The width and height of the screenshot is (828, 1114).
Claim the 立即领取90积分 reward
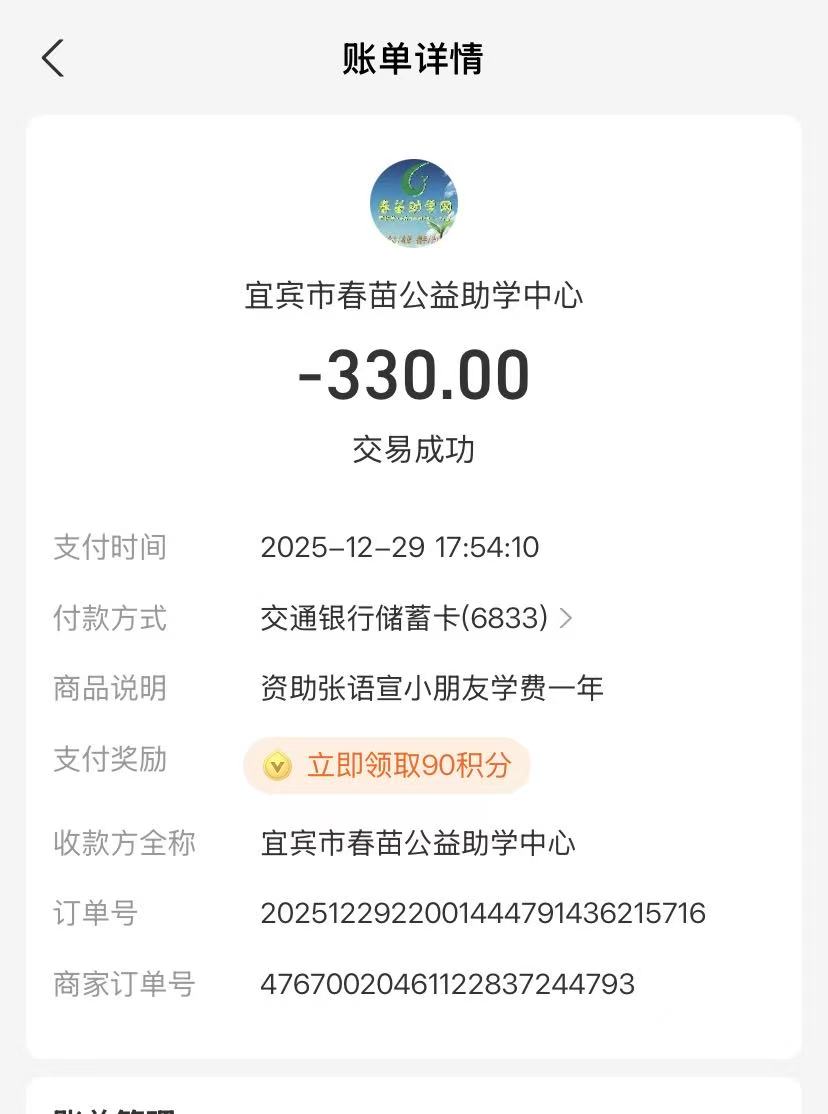[387, 766]
